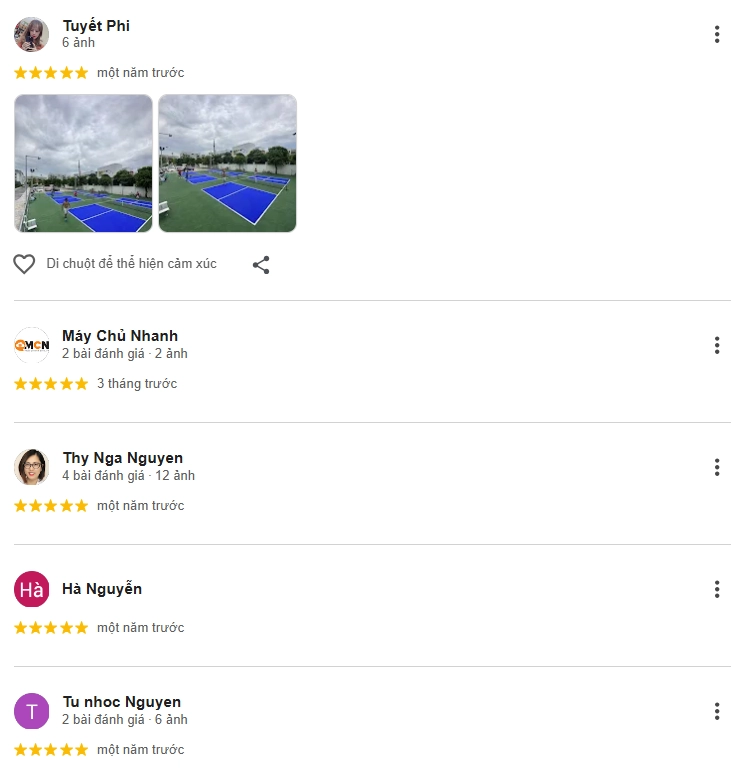Open the overflow menu on Hà Nguyễn's review

pos(717,590)
